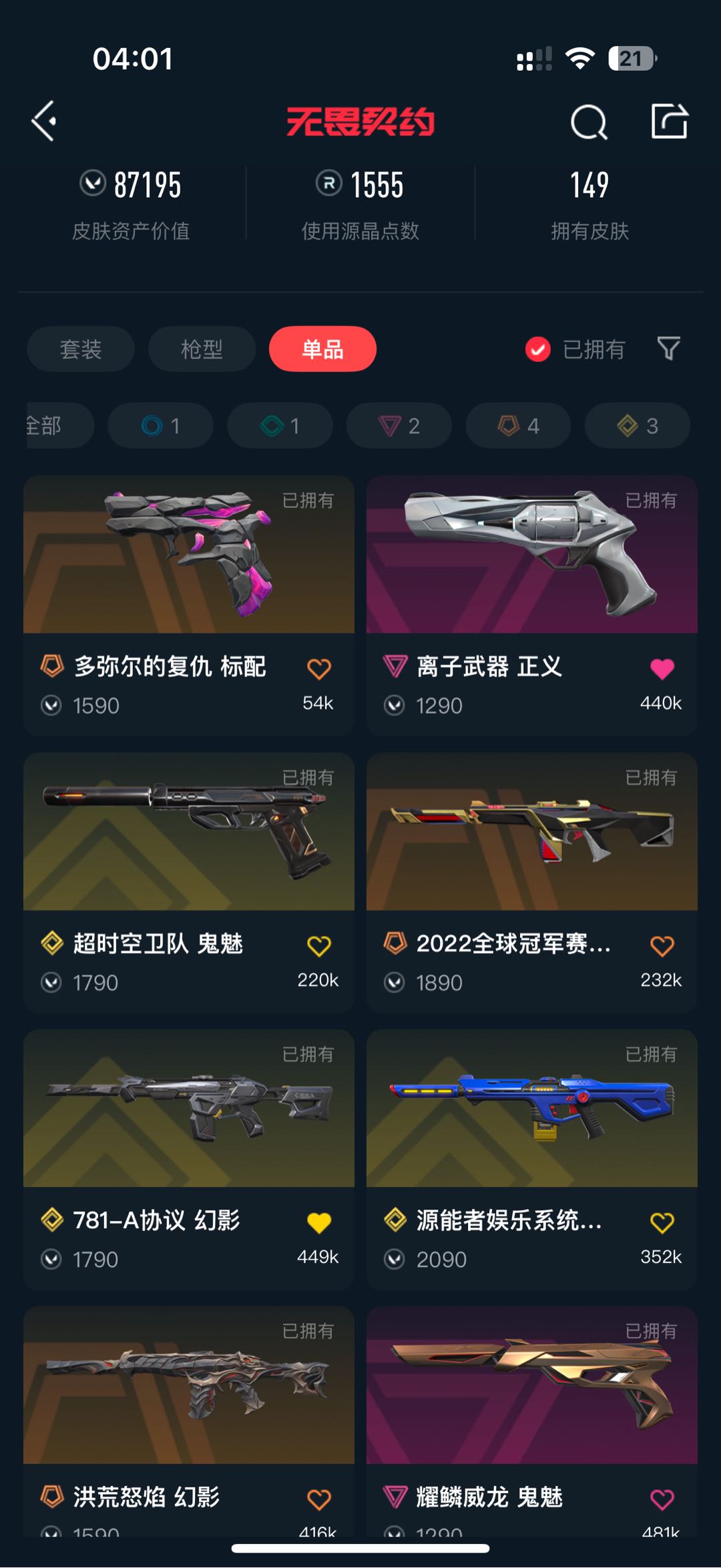Unlike the 离子武器 正义 skin
The height and width of the screenshot is (1568, 721).
(x=662, y=668)
